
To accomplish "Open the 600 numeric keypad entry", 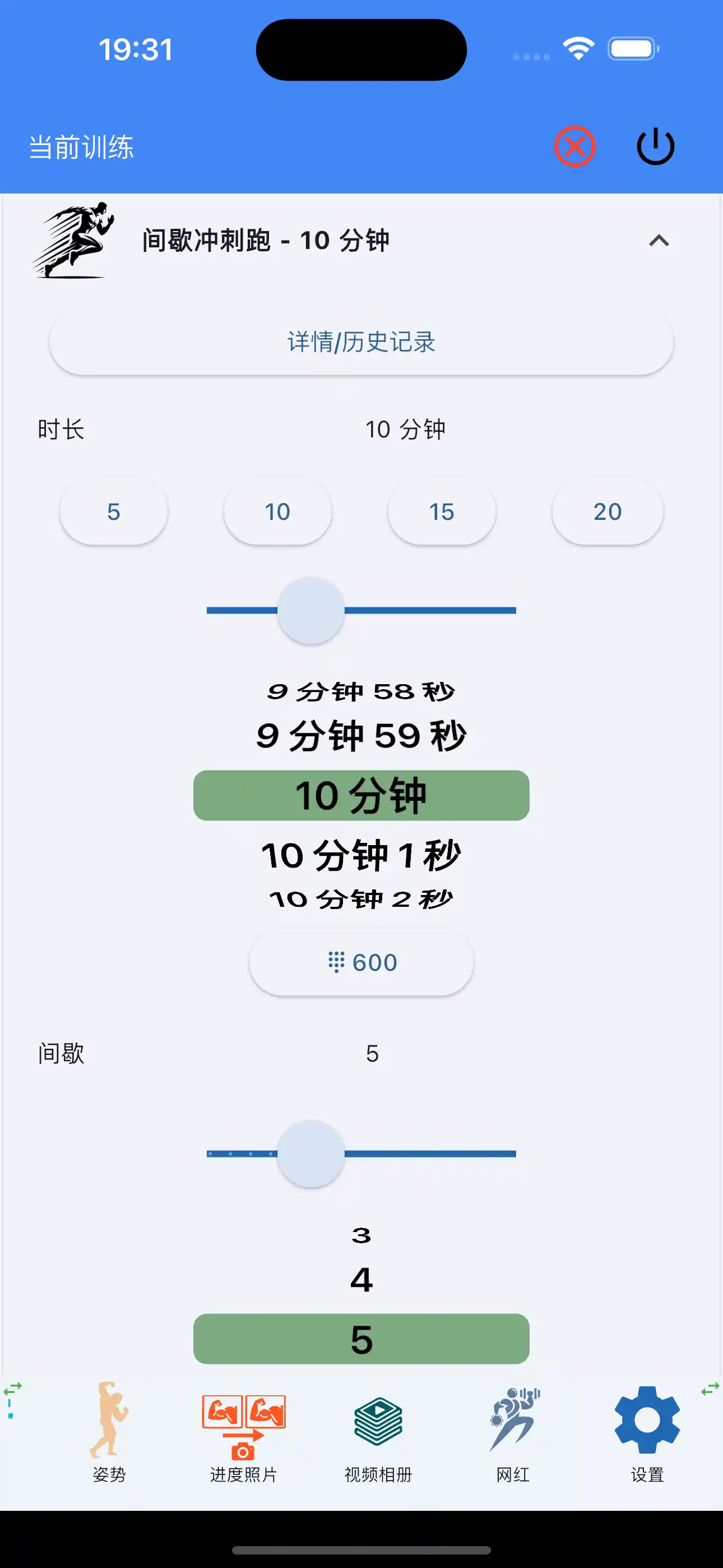I will click(361, 962).
